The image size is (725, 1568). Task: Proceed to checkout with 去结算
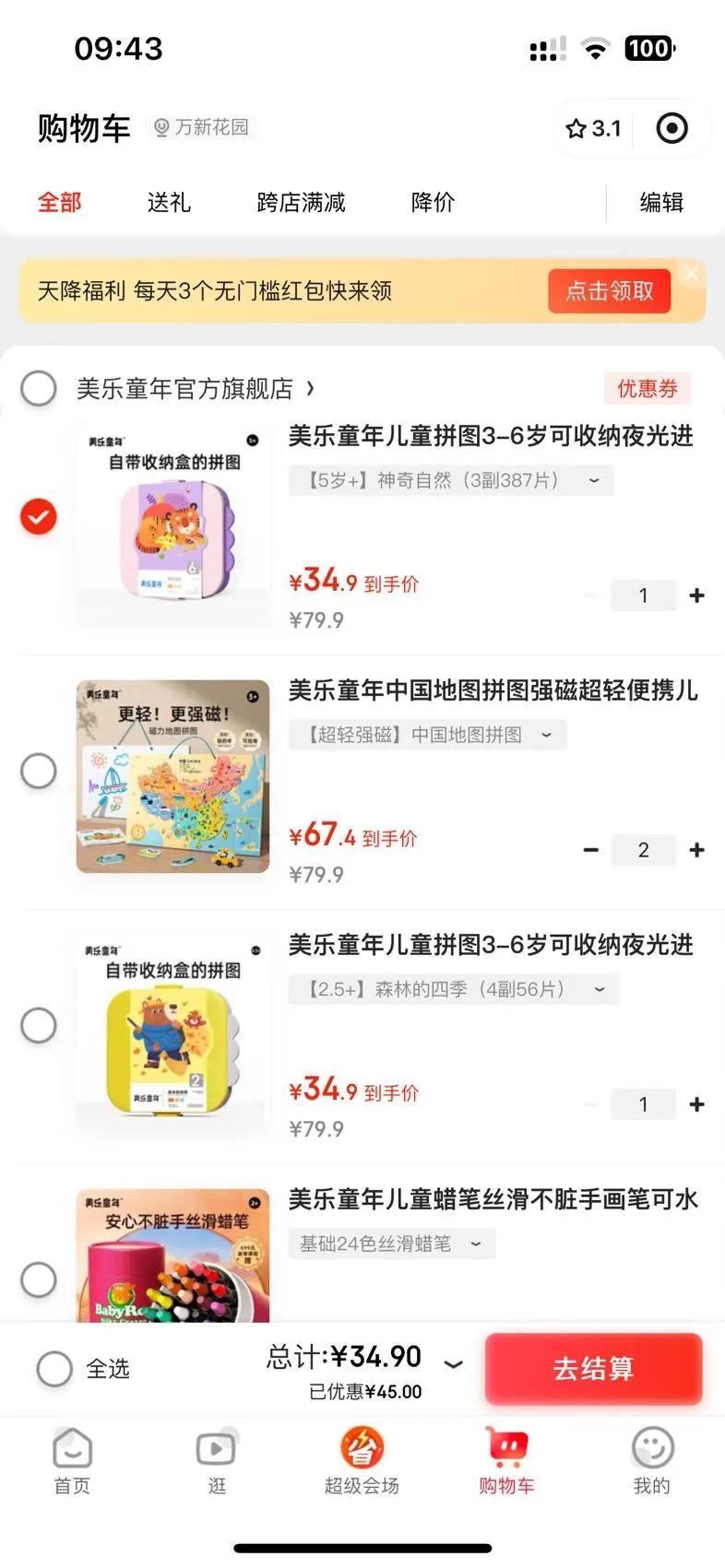593,1369
